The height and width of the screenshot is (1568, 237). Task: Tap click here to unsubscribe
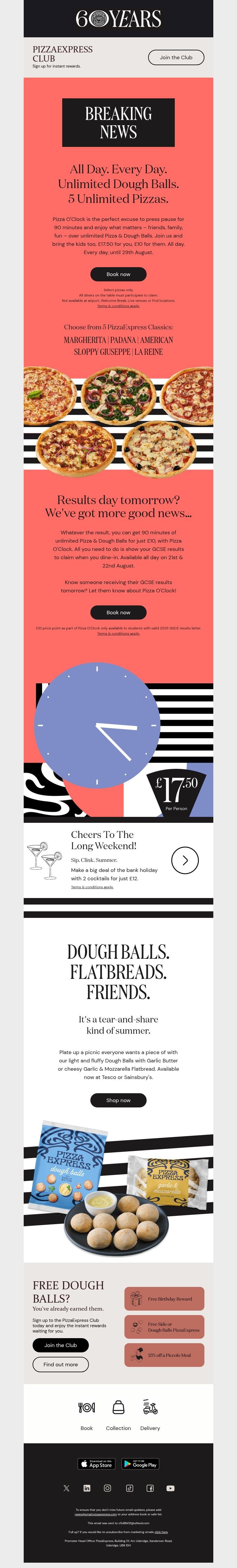(x=161, y=1532)
